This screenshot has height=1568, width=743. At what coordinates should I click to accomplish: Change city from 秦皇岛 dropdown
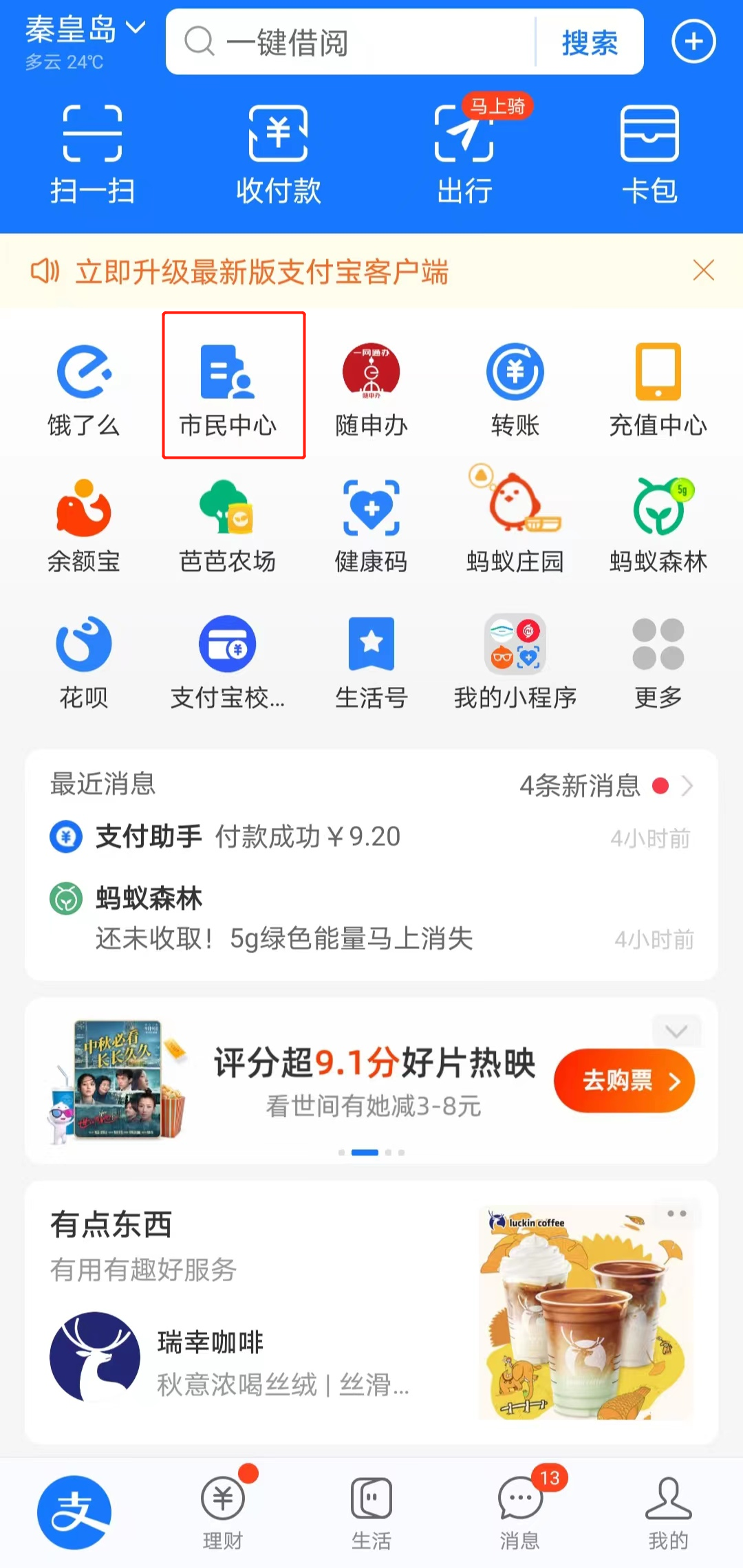pyautogui.click(x=85, y=30)
